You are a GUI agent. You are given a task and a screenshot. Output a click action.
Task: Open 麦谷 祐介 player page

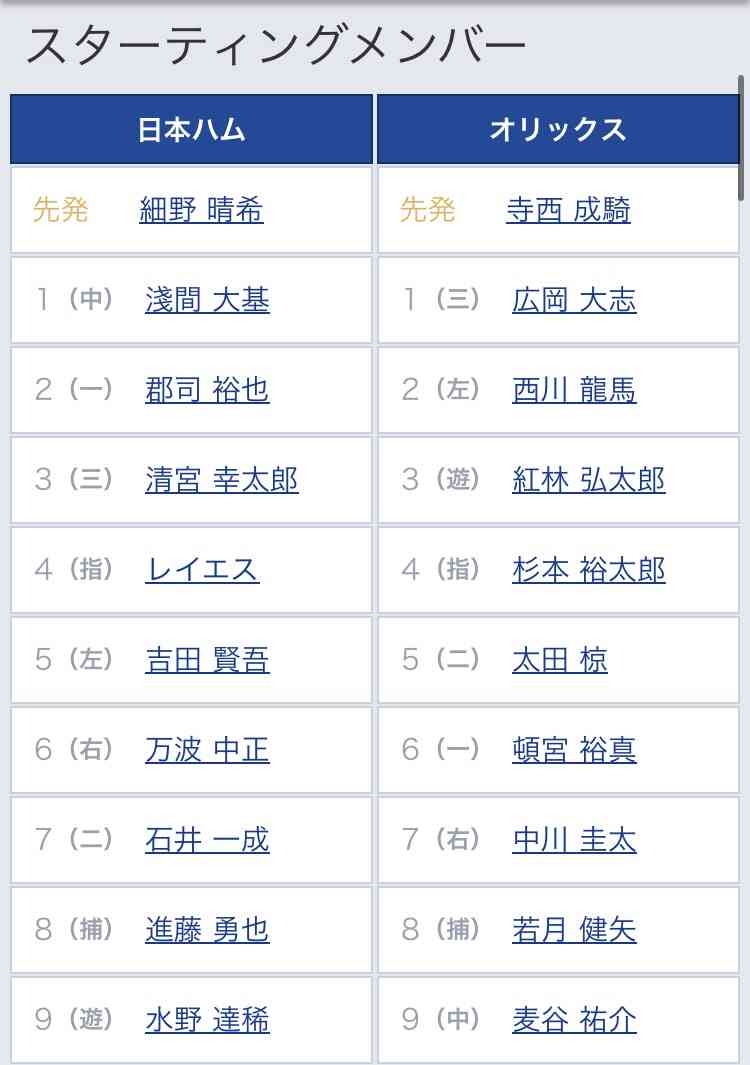click(574, 1020)
